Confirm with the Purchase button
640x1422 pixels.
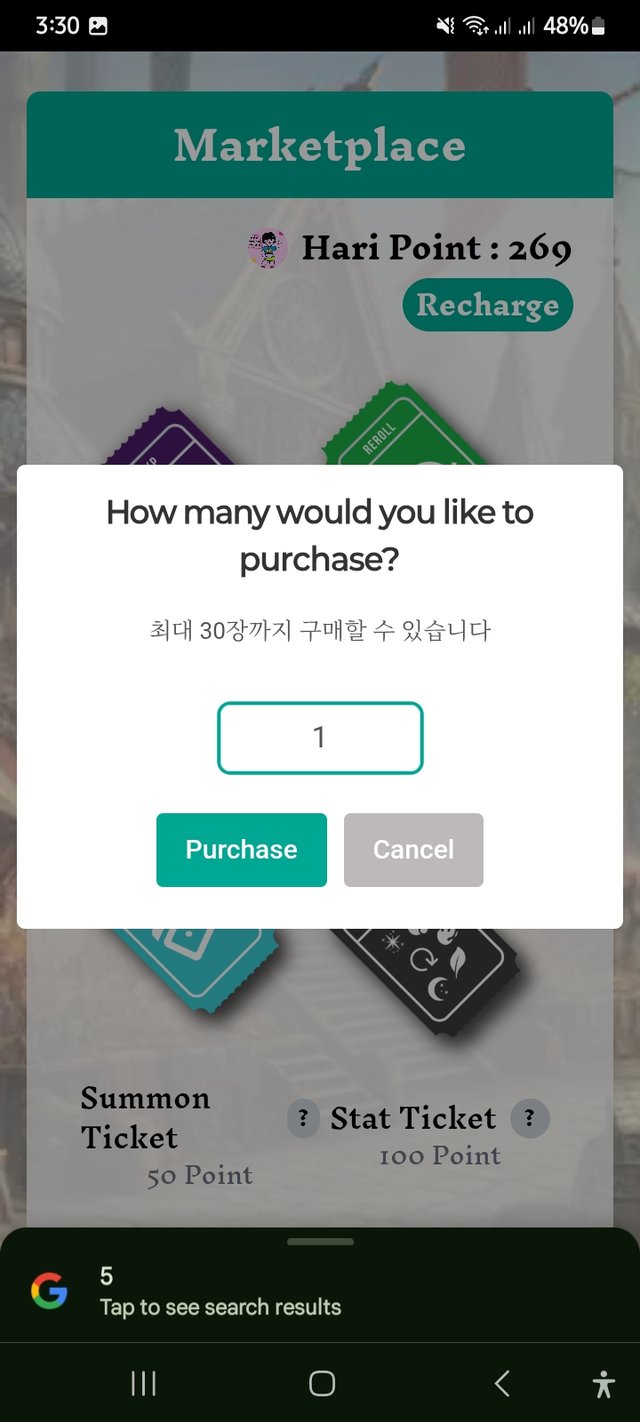point(241,849)
